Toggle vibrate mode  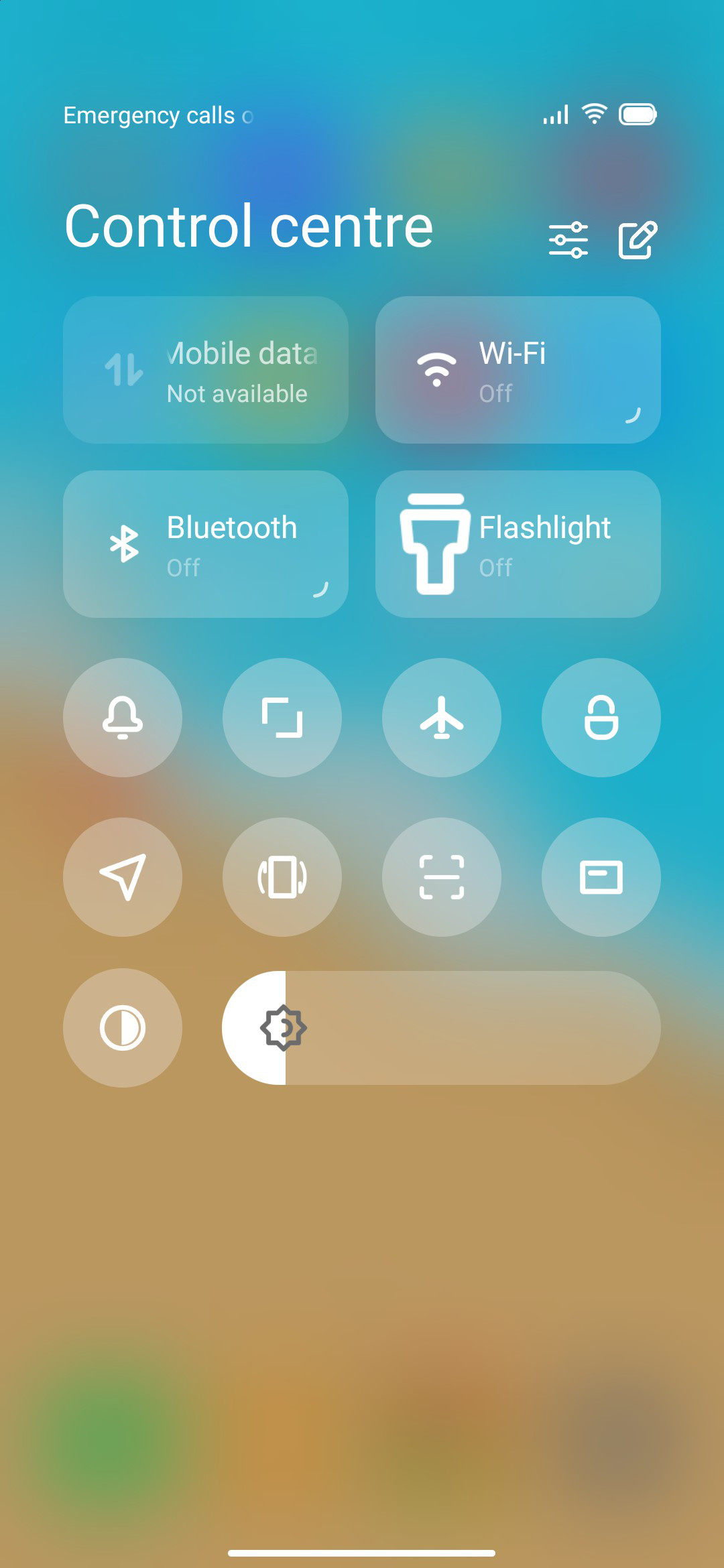click(x=282, y=877)
